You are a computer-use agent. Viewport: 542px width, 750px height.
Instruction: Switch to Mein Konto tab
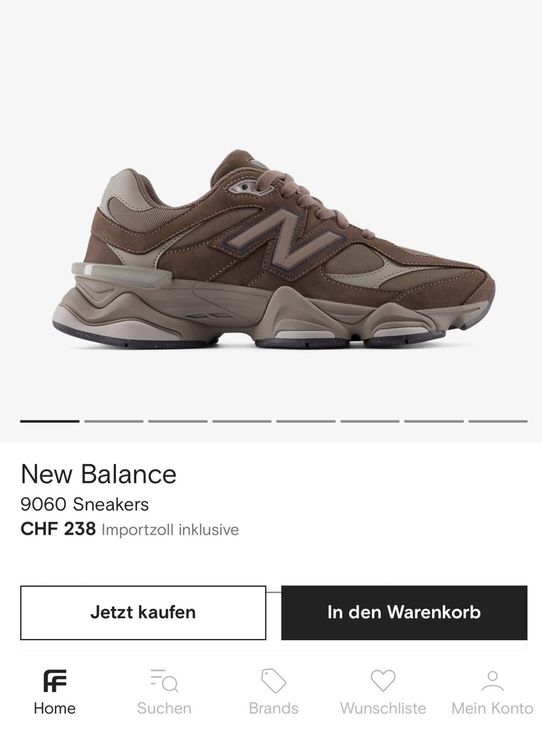[492, 692]
